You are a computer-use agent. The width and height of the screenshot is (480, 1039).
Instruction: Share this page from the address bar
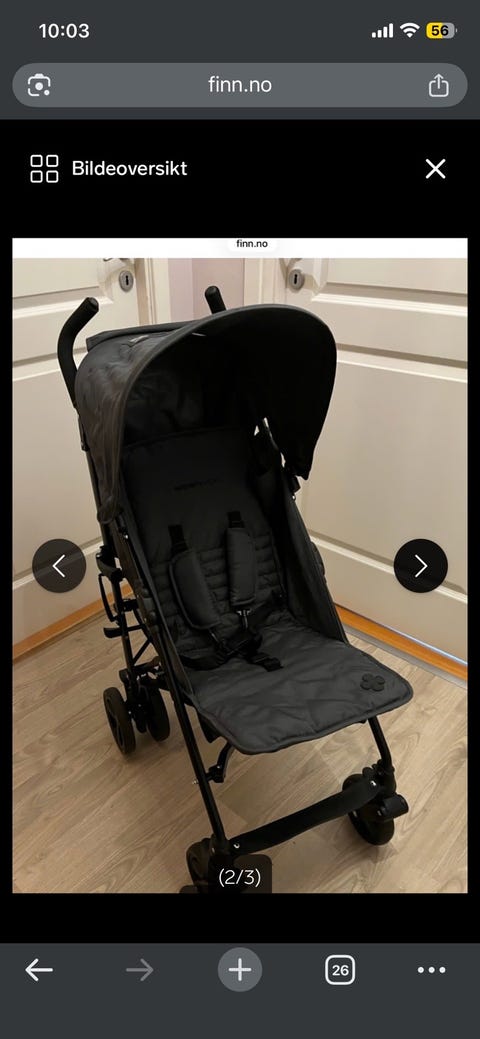tap(438, 85)
